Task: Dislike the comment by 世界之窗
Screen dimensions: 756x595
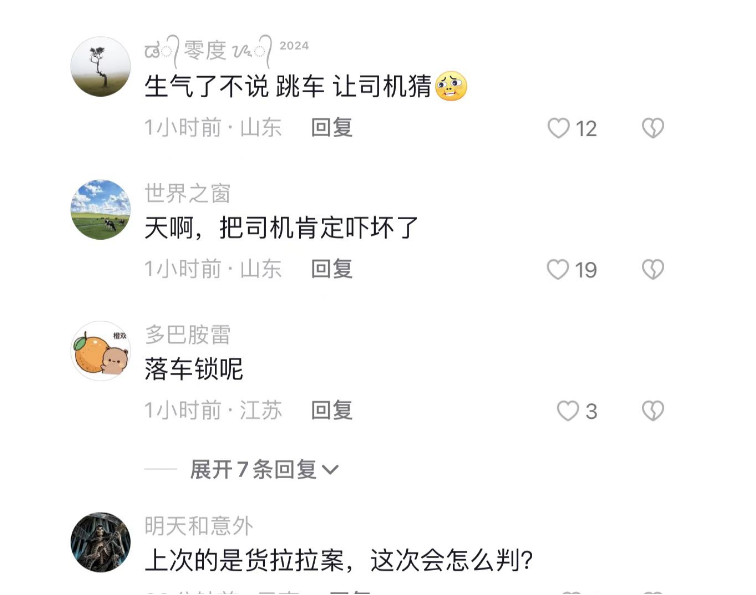Action: (652, 269)
